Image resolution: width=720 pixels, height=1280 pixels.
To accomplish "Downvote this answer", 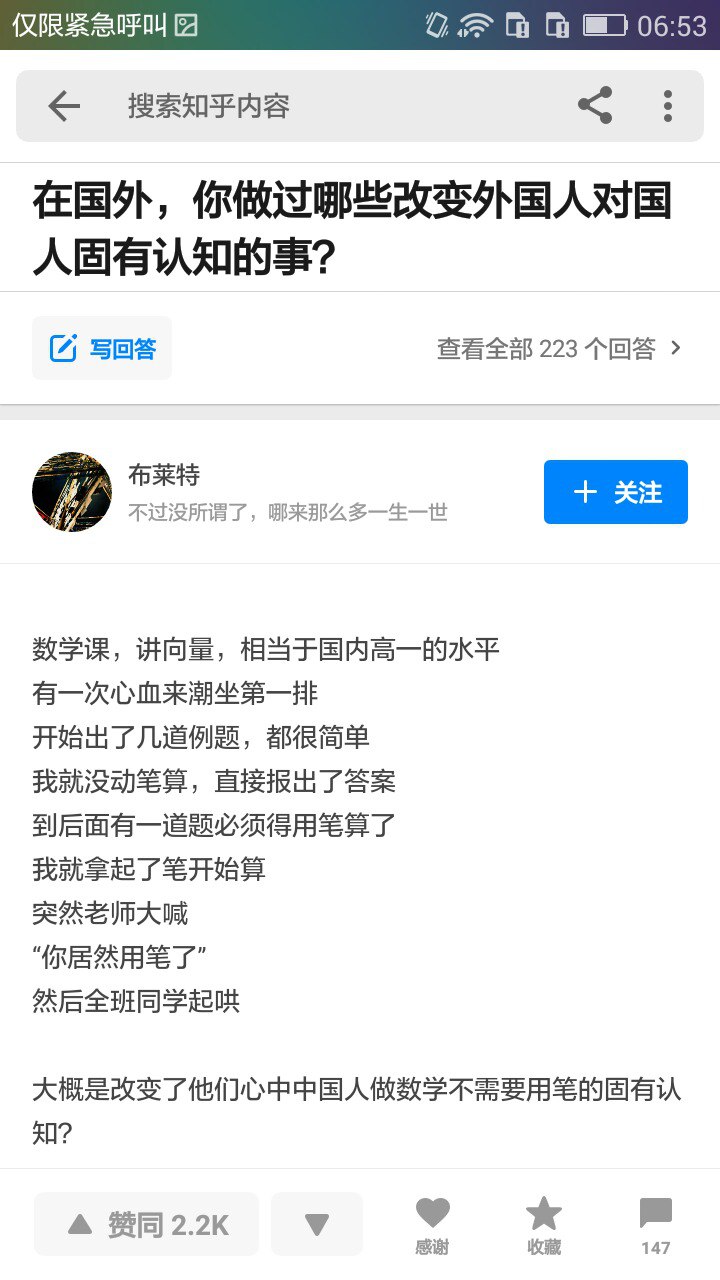I will point(316,1224).
